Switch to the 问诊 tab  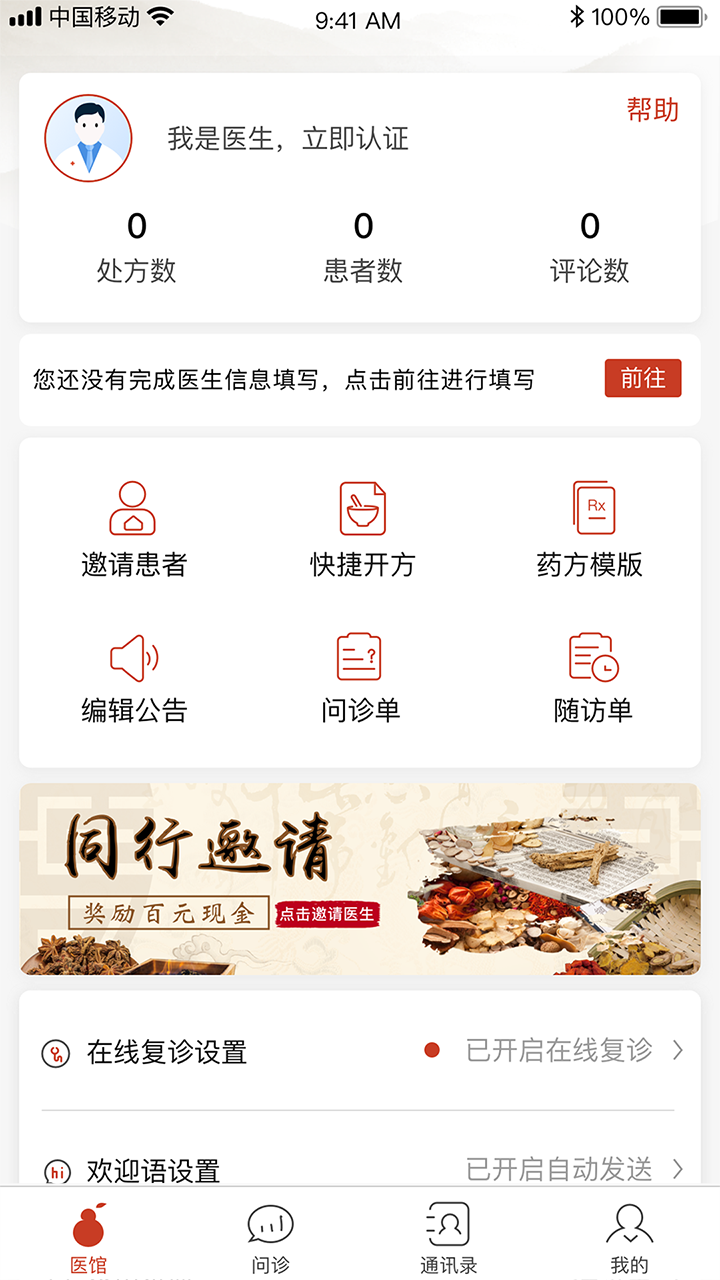pyautogui.click(x=270, y=1238)
